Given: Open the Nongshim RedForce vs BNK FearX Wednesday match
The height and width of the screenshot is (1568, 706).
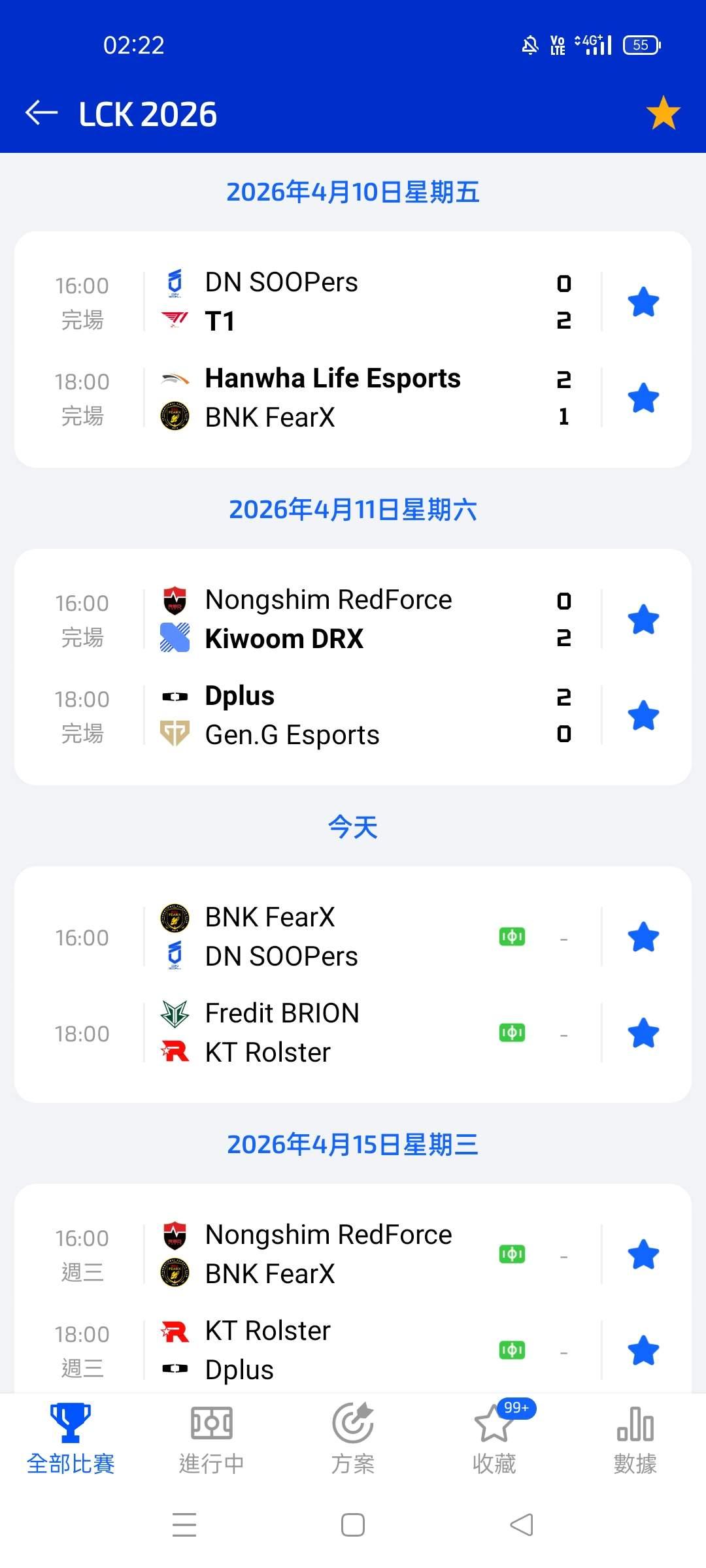Looking at the screenshot, I should pos(307,1254).
